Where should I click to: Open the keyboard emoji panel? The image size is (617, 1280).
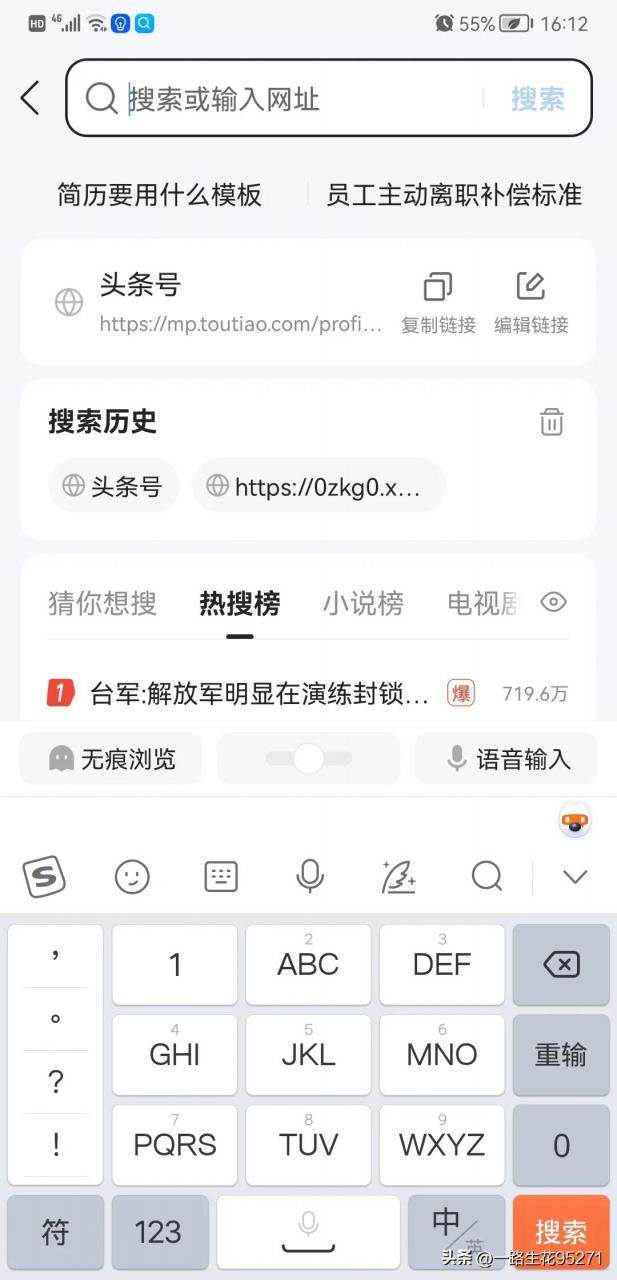(132, 877)
